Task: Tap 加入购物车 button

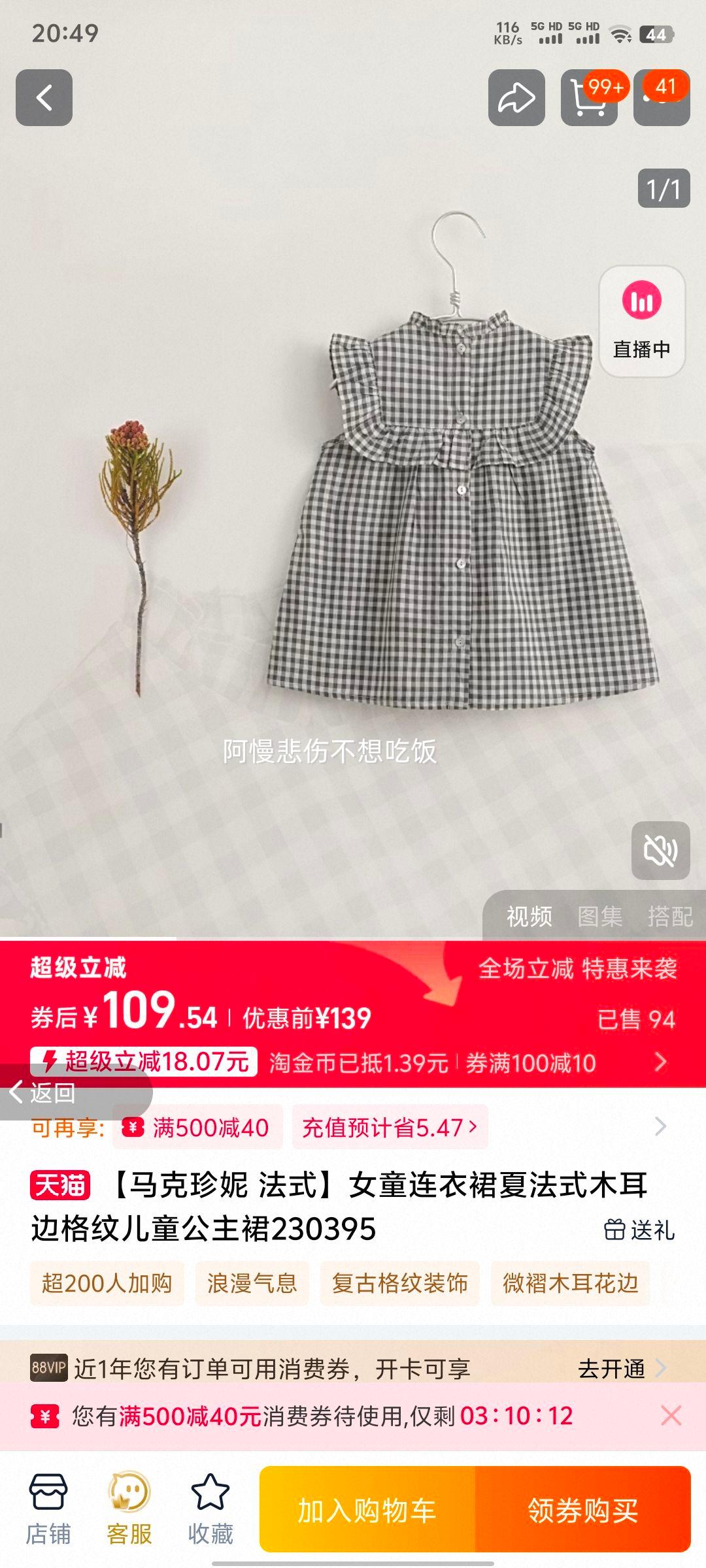Action: pyautogui.click(x=367, y=1510)
